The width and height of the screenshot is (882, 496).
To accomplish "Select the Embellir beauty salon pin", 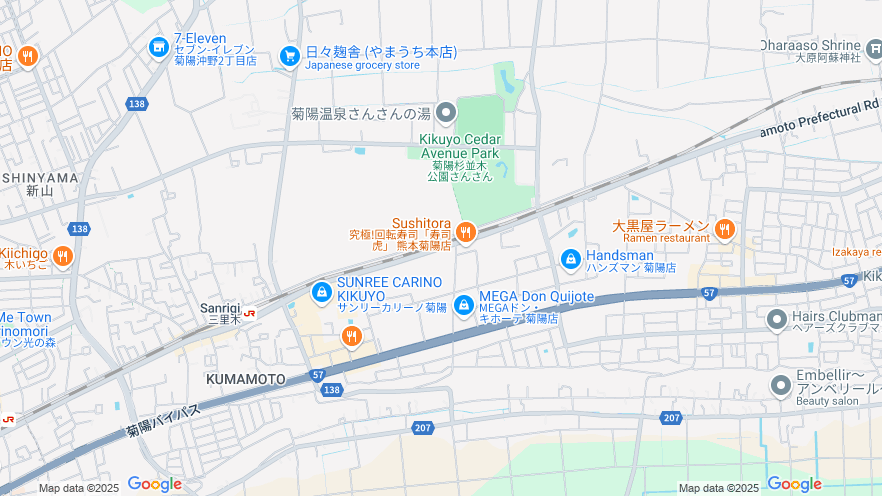I will 781,385.
